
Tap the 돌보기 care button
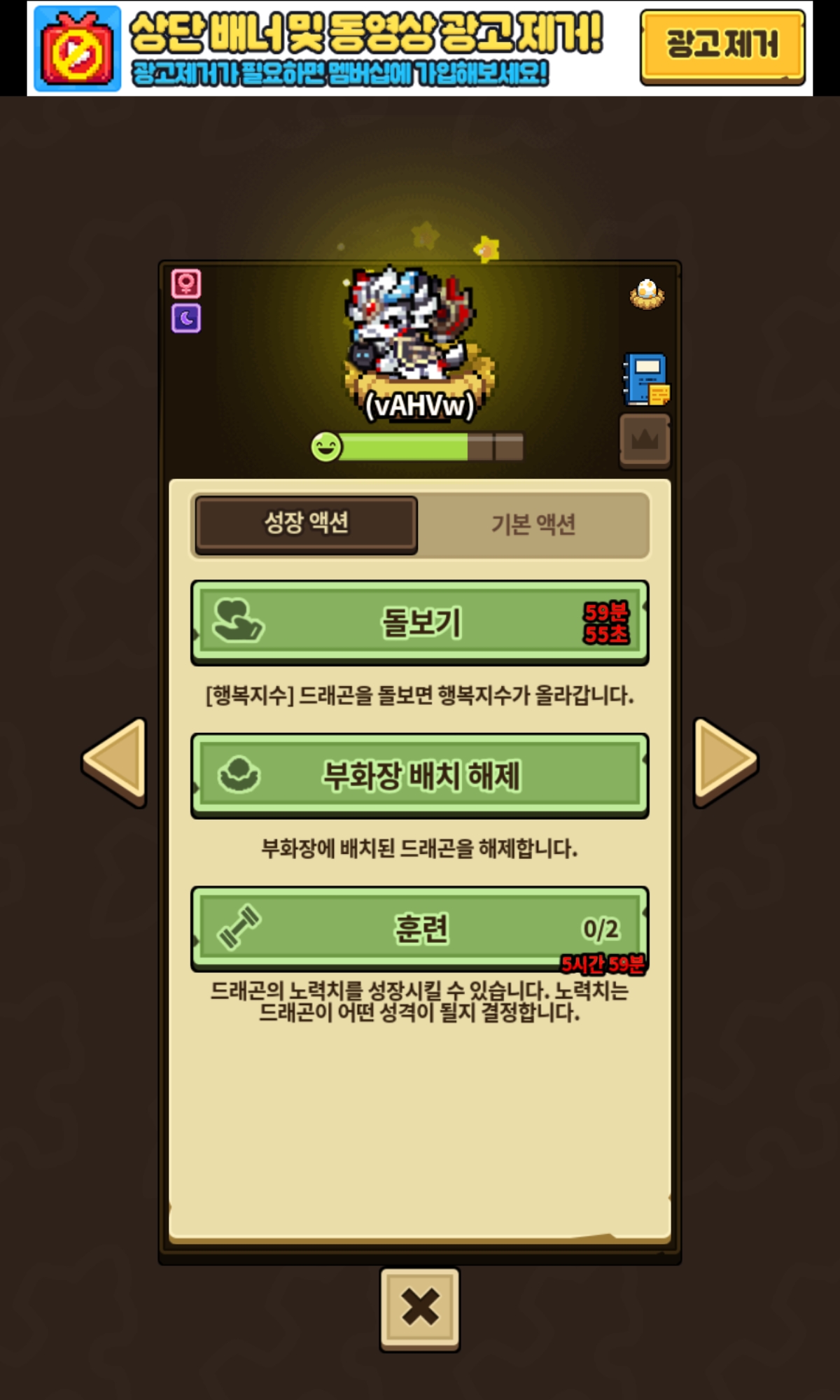tap(419, 622)
